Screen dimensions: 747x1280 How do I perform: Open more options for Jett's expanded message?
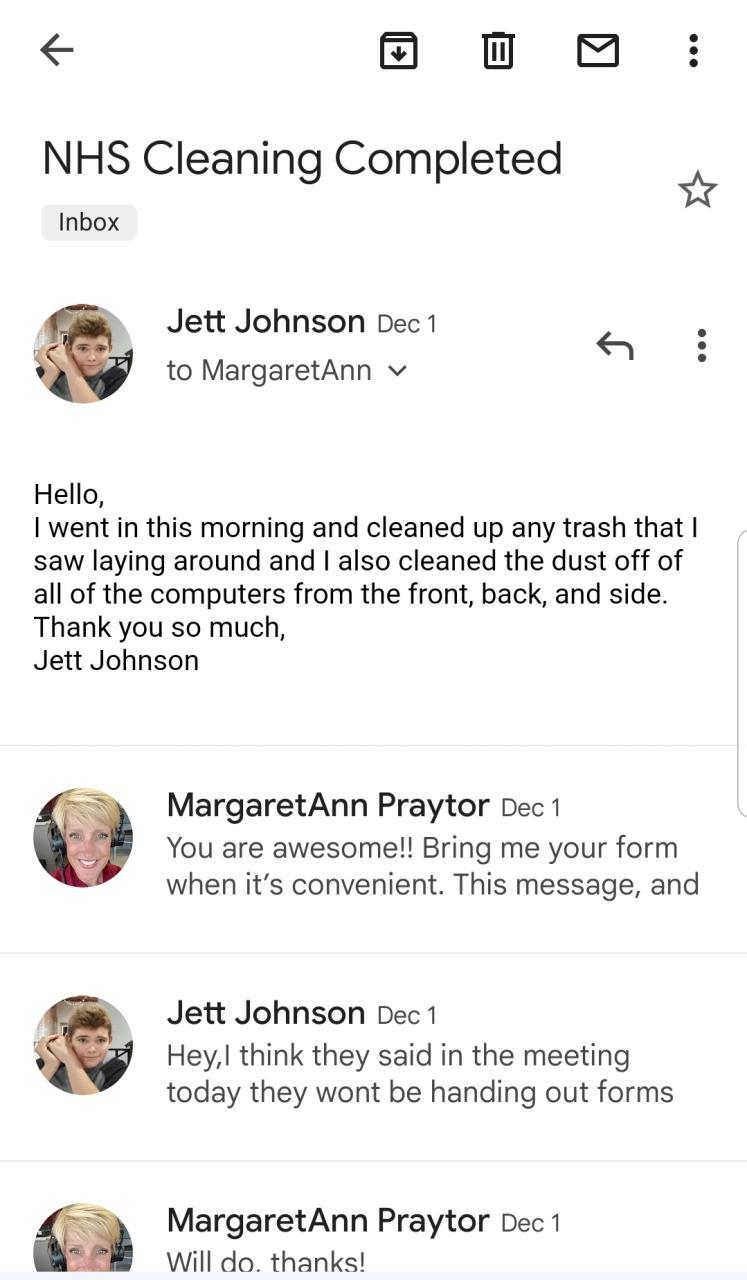coord(702,346)
